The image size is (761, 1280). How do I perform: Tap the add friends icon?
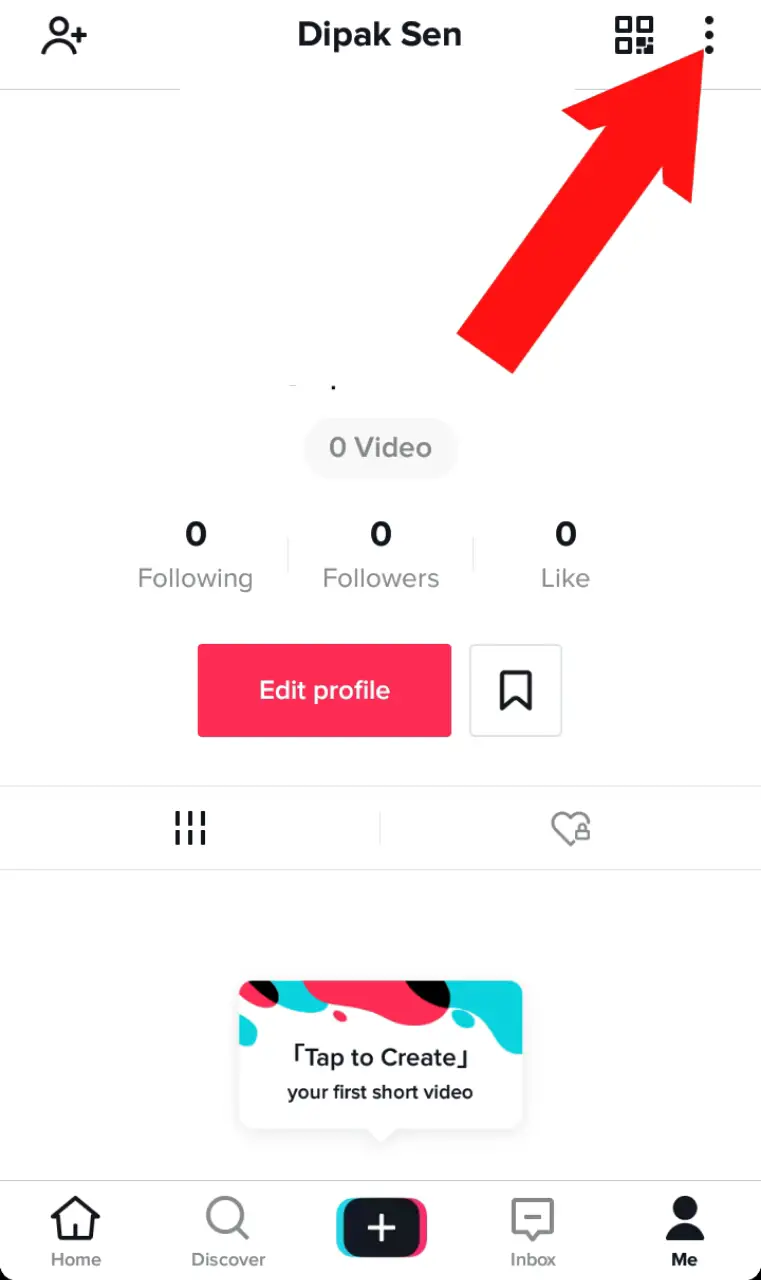tap(64, 35)
